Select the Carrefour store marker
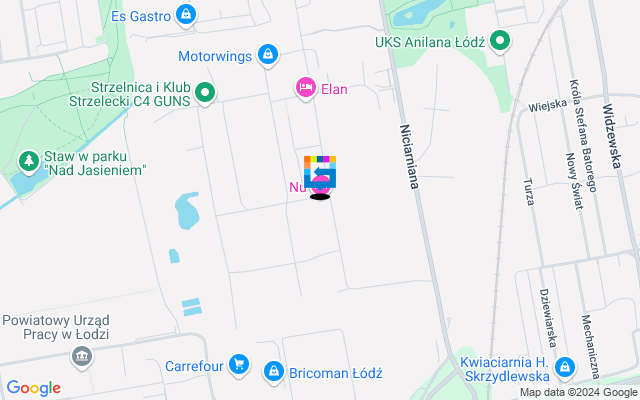The height and width of the screenshot is (400, 640). [238, 364]
